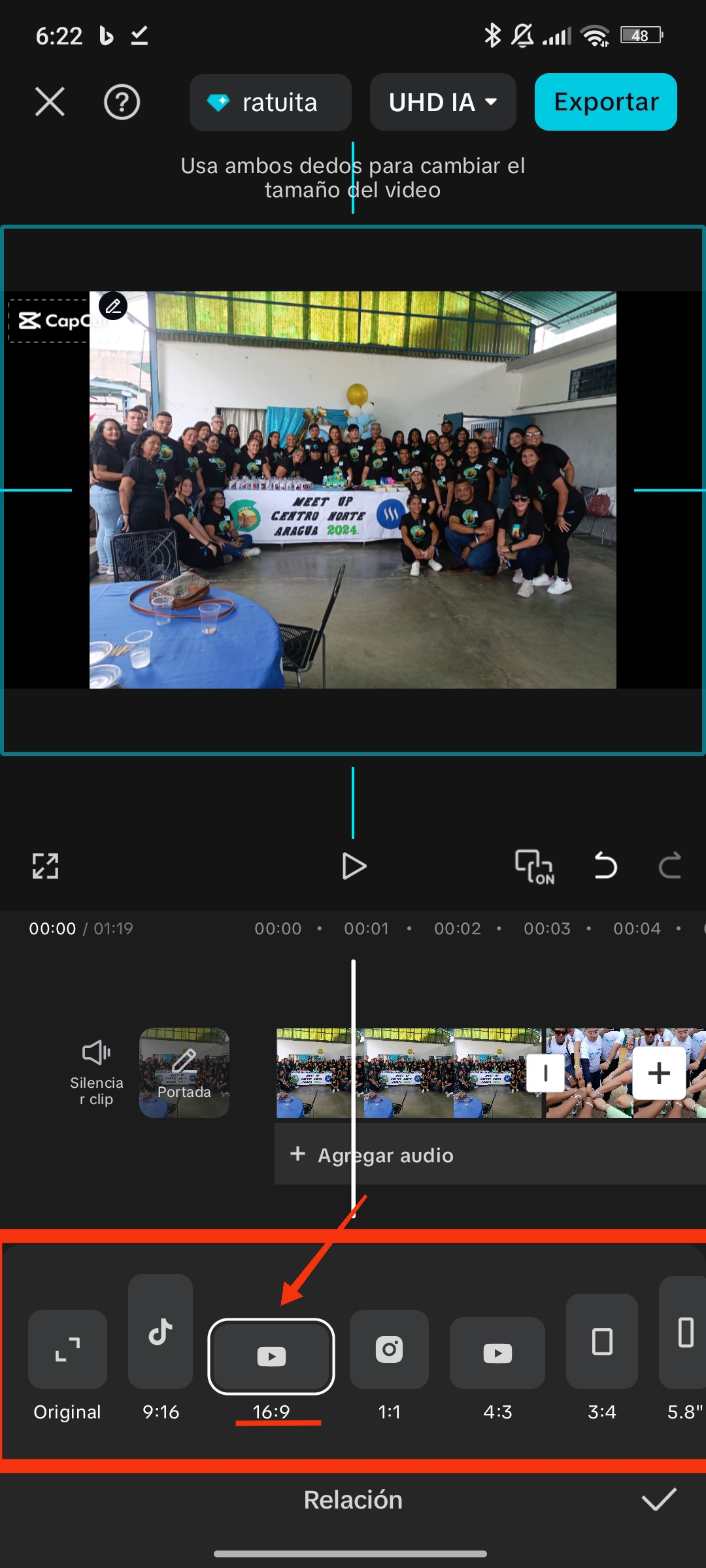Play the video preview

(x=354, y=866)
